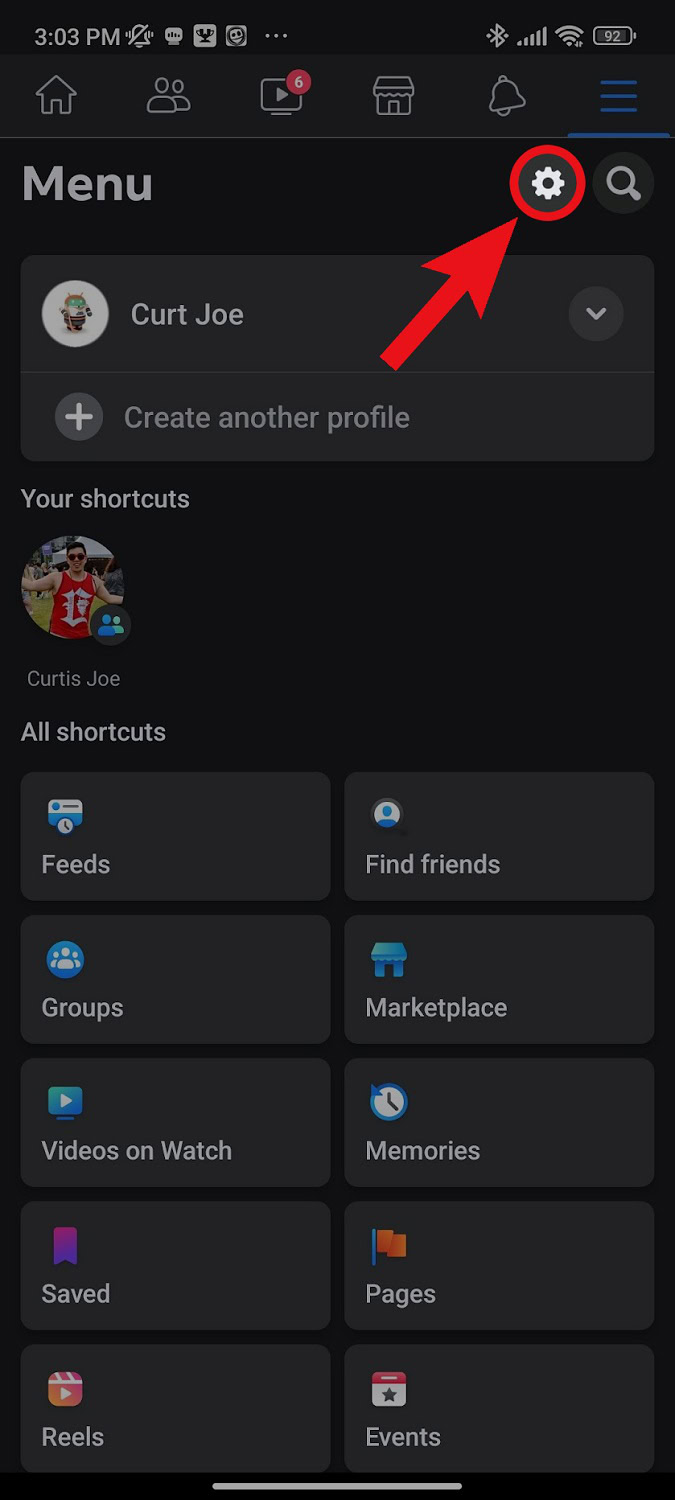Open the Pages shortcut

[499, 1264]
